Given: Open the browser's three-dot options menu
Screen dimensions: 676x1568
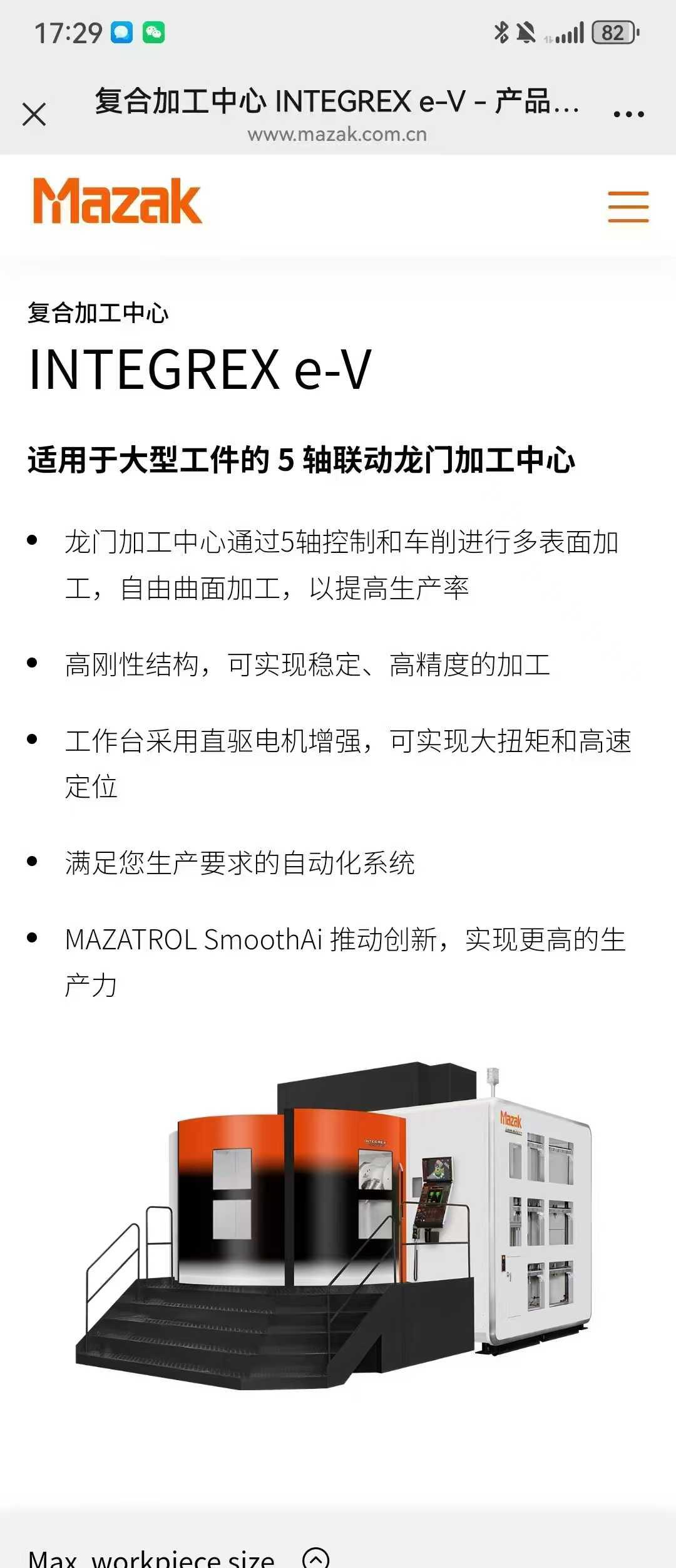Looking at the screenshot, I should [628, 114].
